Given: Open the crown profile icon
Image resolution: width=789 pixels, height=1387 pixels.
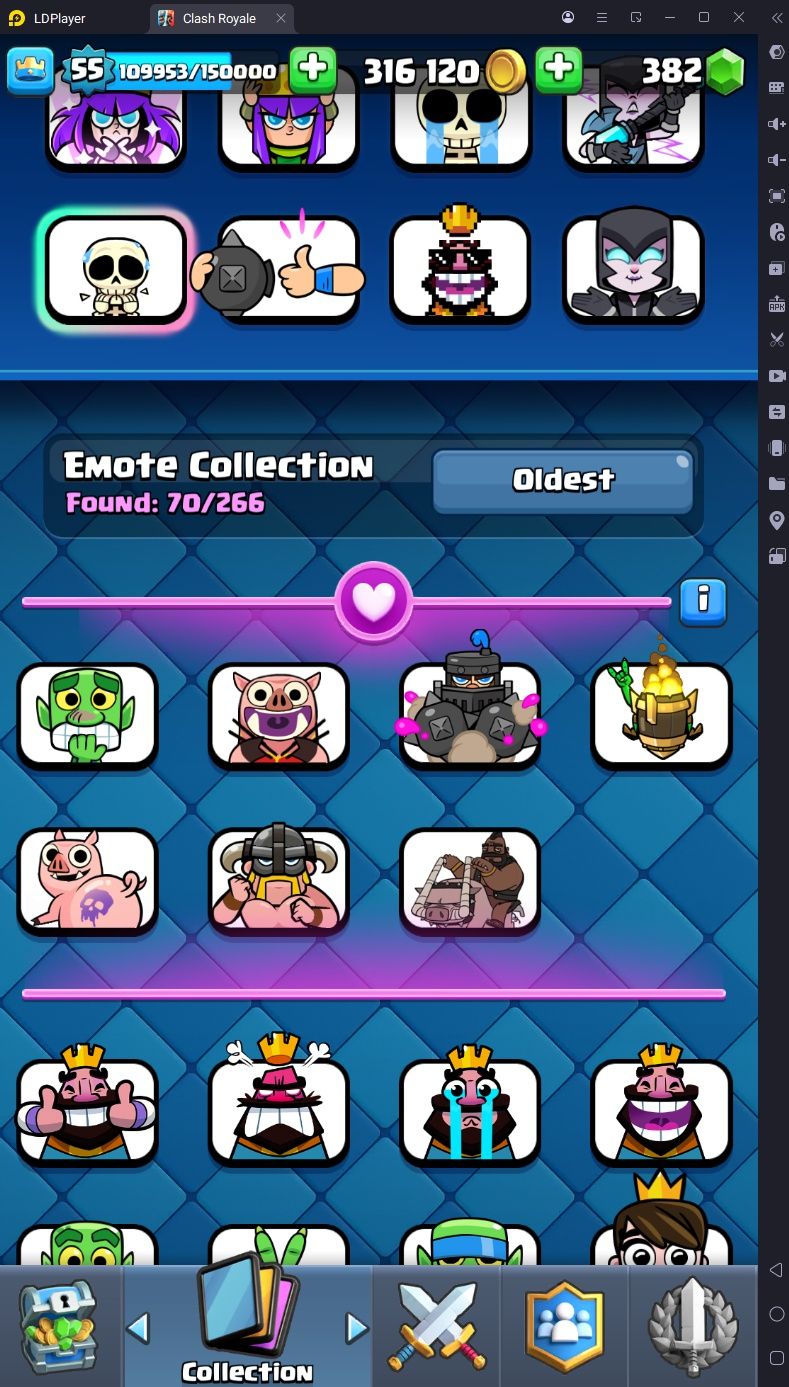Looking at the screenshot, I should coord(31,70).
